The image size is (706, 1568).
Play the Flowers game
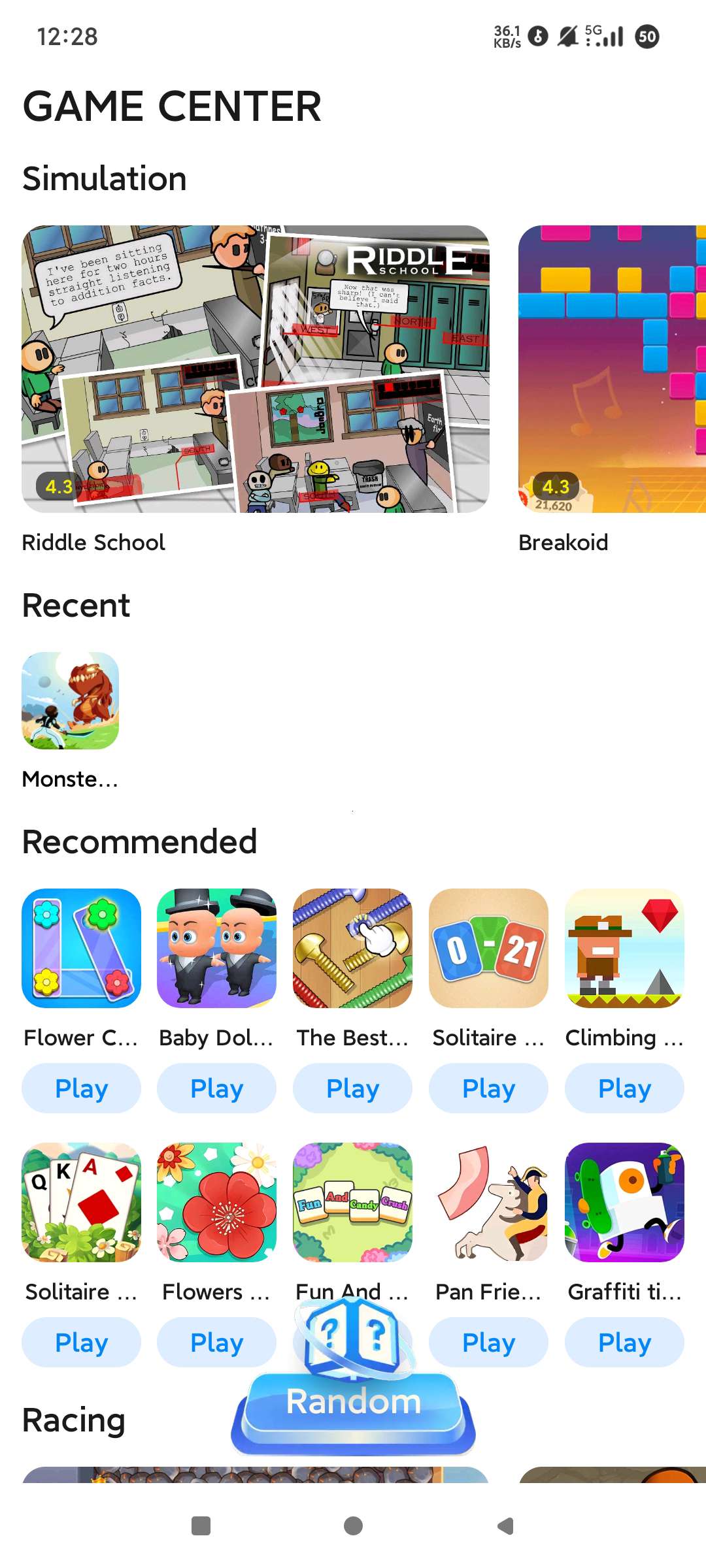216,1343
